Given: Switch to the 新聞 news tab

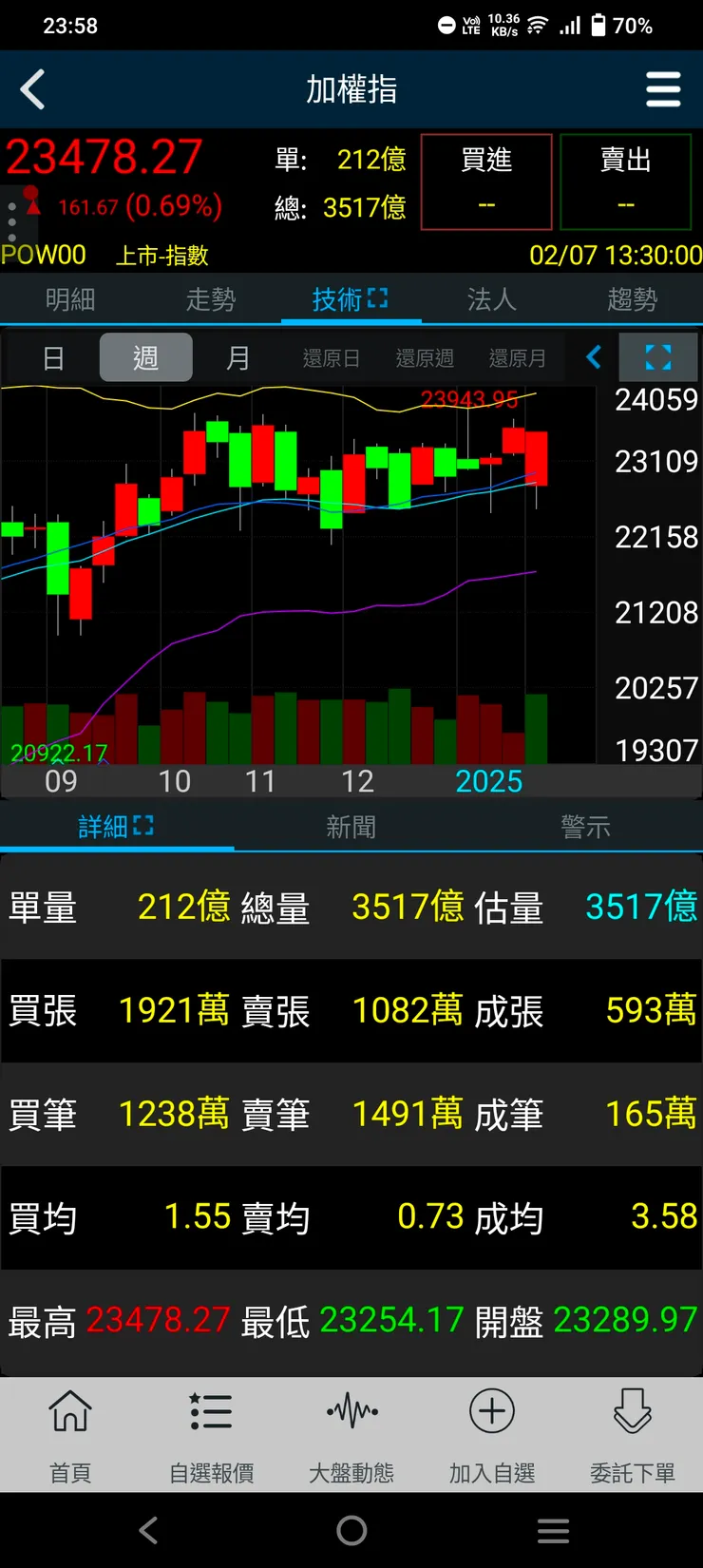Looking at the screenshot, I should [x=351, y=827].
